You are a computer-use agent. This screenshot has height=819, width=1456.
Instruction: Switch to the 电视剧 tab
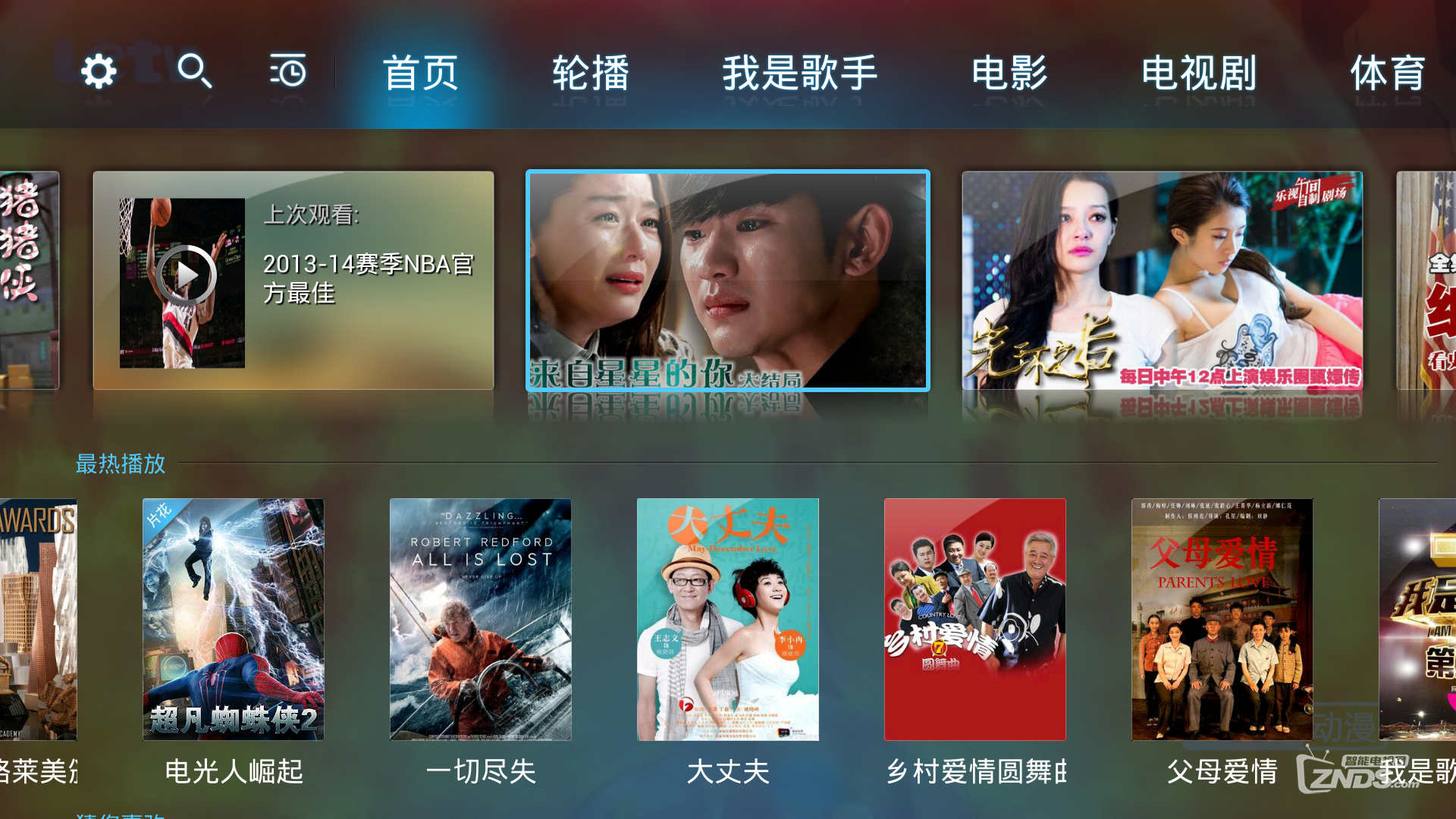[1199, 74]
